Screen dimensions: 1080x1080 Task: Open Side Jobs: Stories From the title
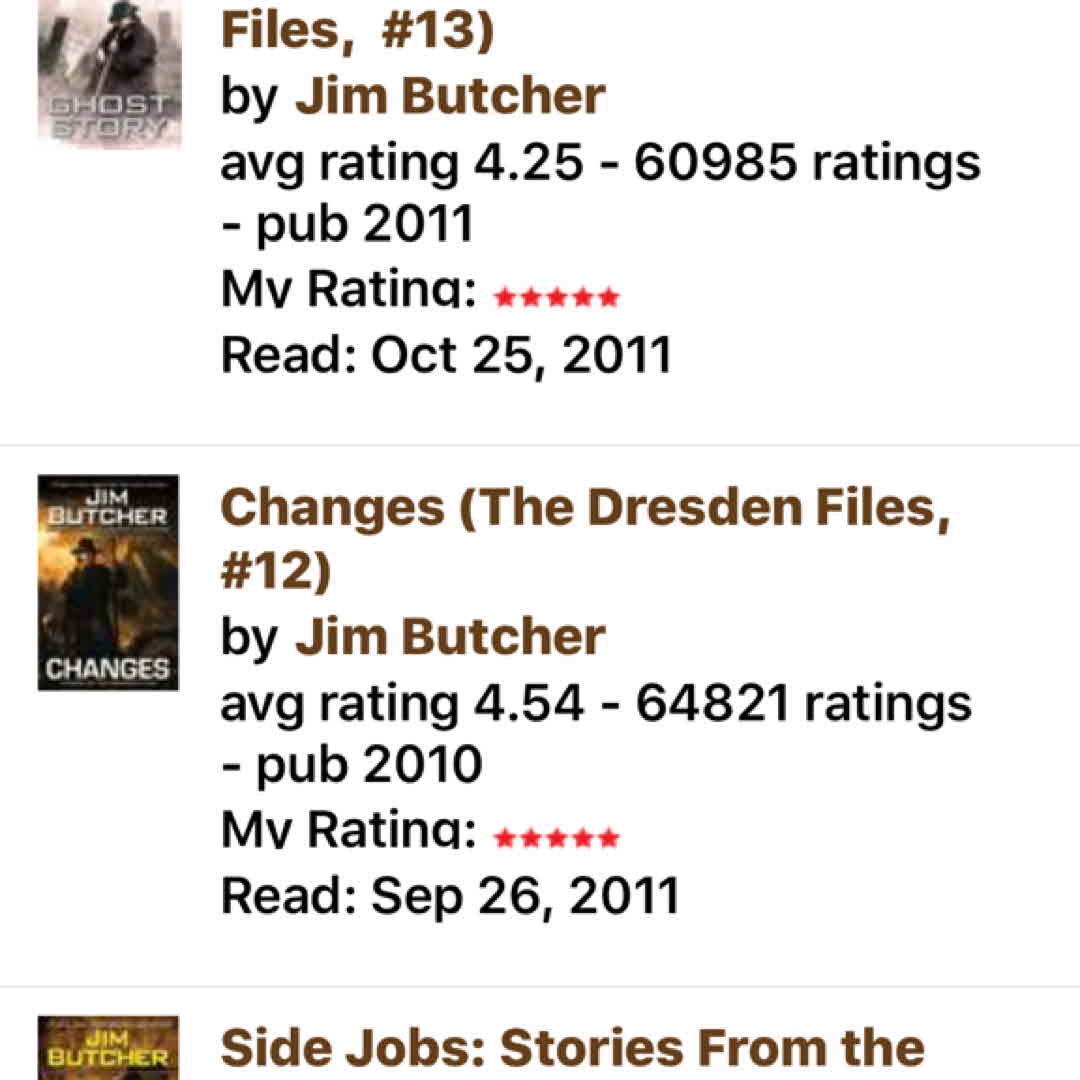tap(572, 1048)
